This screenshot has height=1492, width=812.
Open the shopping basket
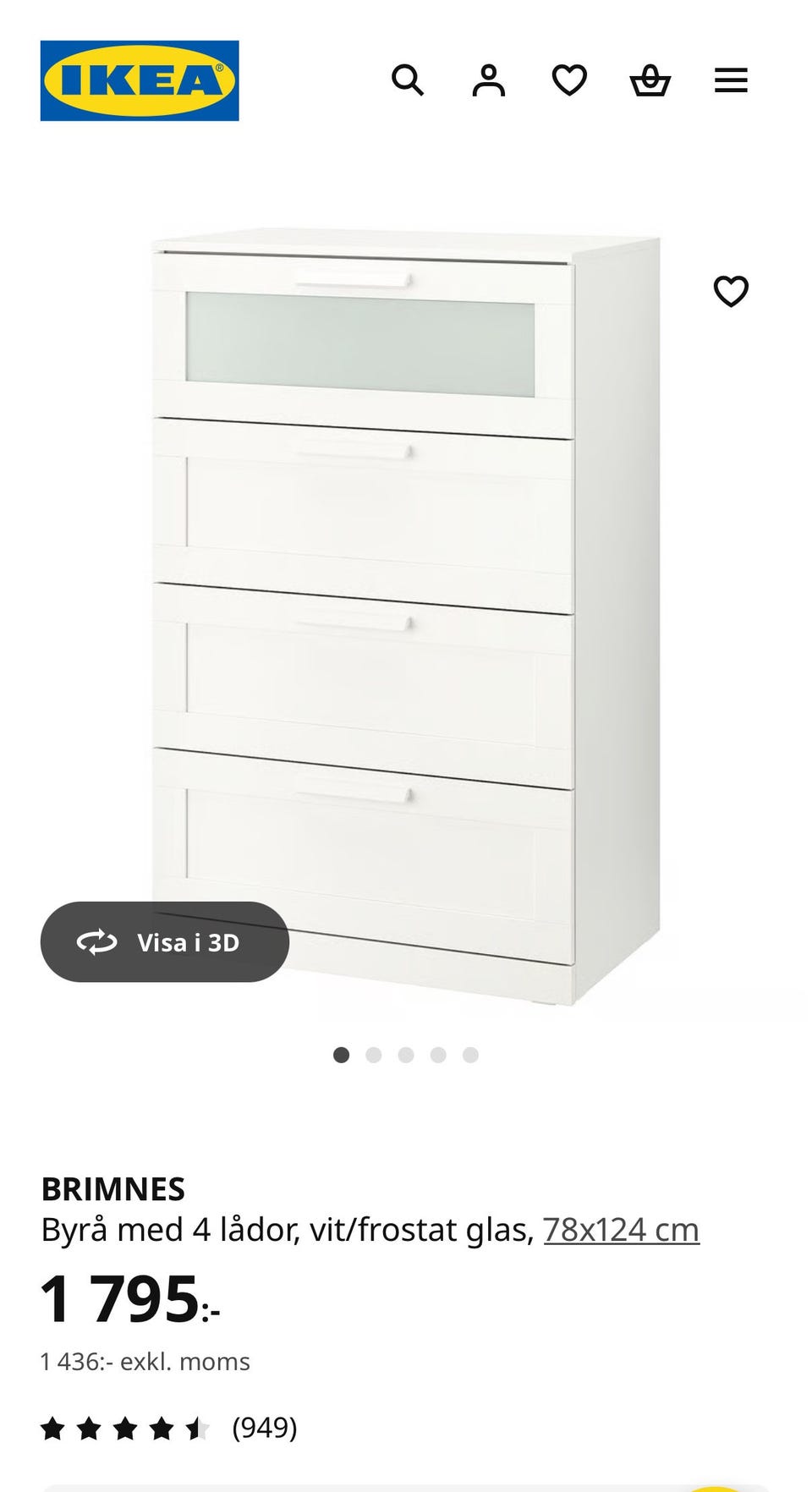(x=650, y=80)
